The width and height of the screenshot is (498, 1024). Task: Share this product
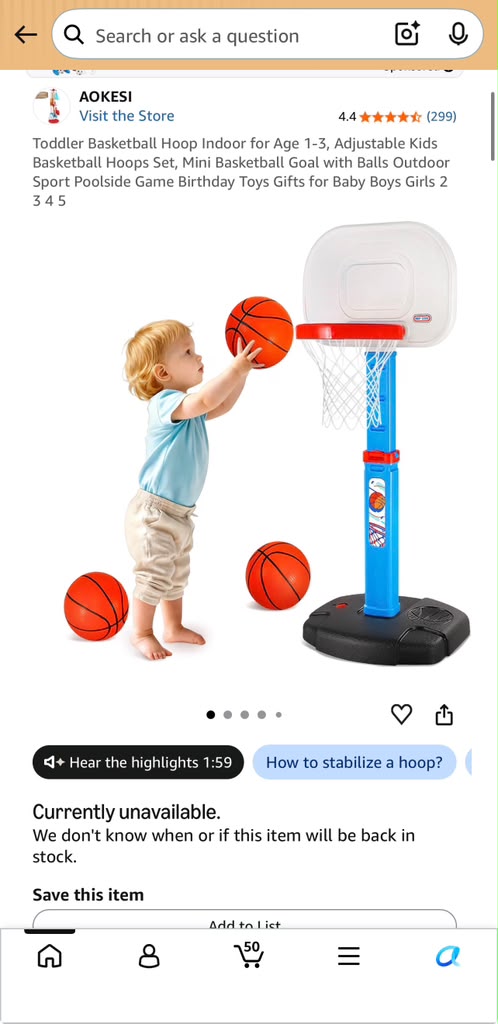[x=444, y=714]
